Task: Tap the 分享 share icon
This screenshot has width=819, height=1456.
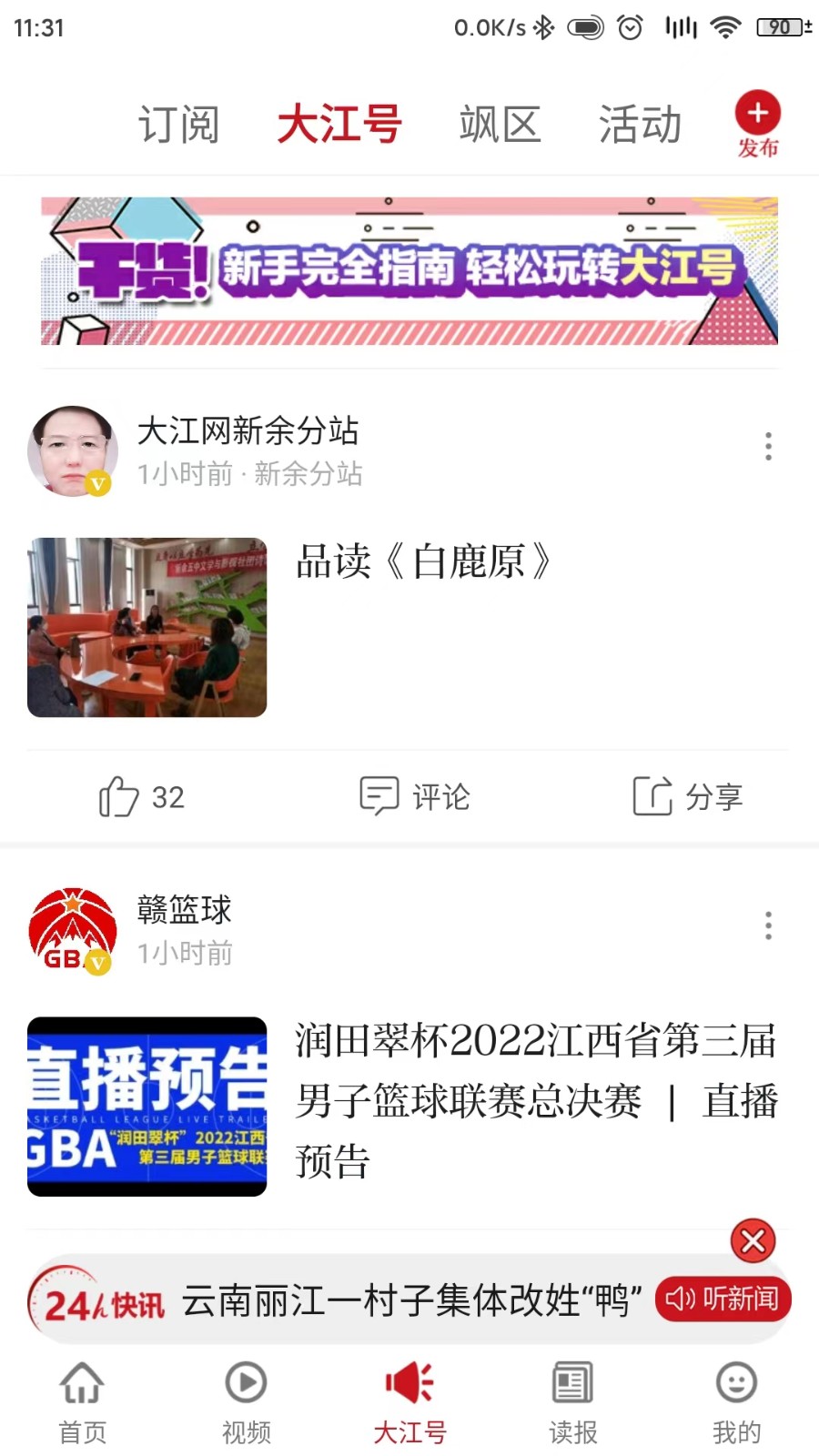Action: 653,796
